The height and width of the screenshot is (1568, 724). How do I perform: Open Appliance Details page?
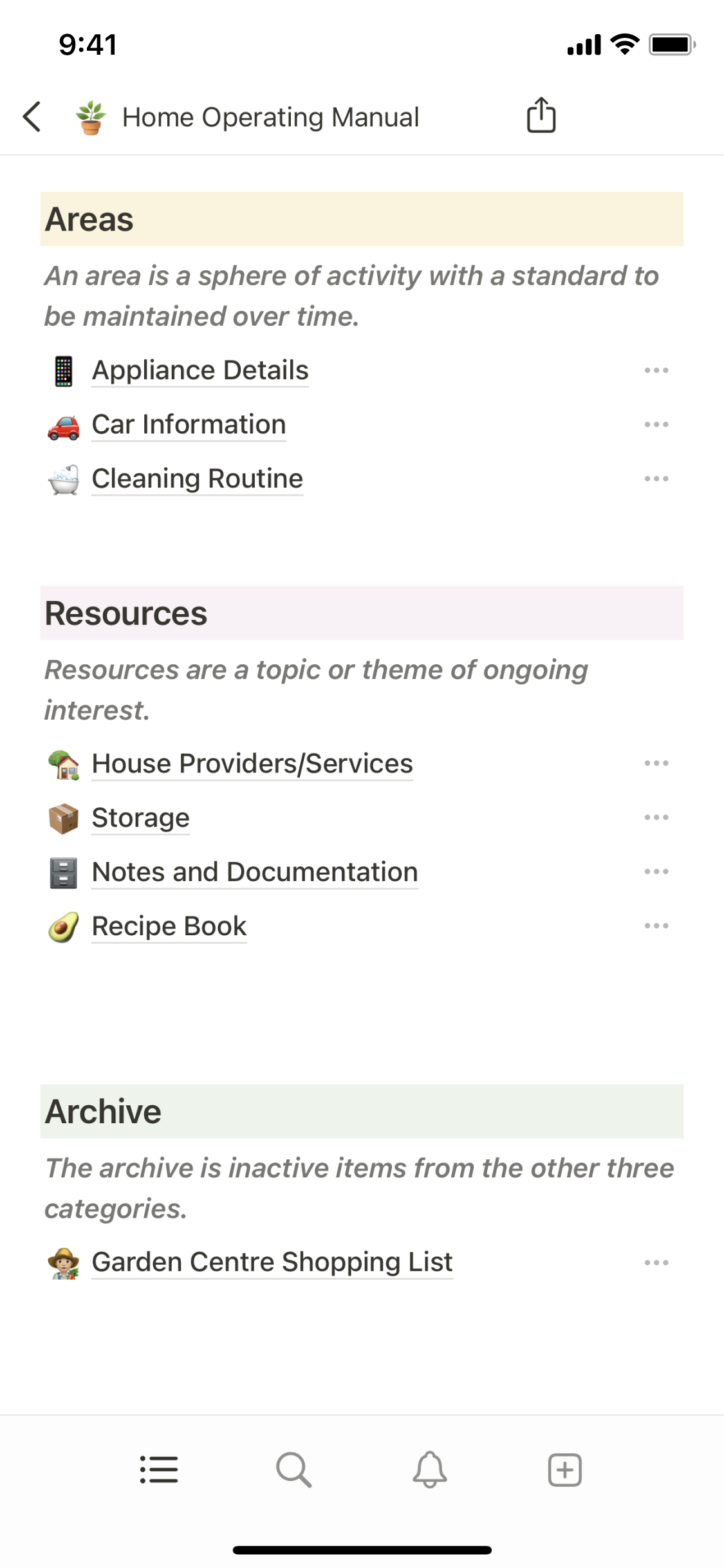[x=200, y=370]
